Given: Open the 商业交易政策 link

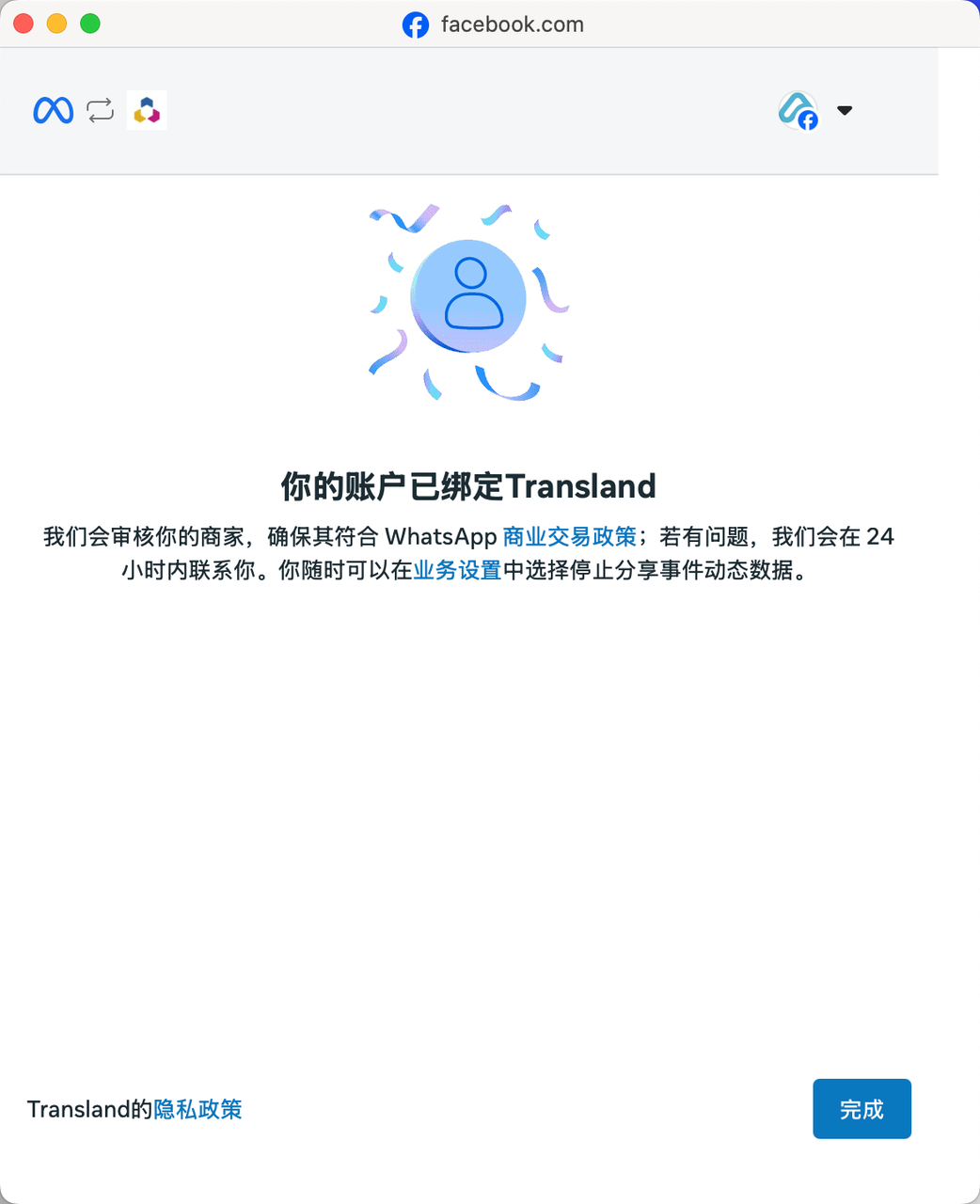Looking at the screenshot, I should click(570, 537).
